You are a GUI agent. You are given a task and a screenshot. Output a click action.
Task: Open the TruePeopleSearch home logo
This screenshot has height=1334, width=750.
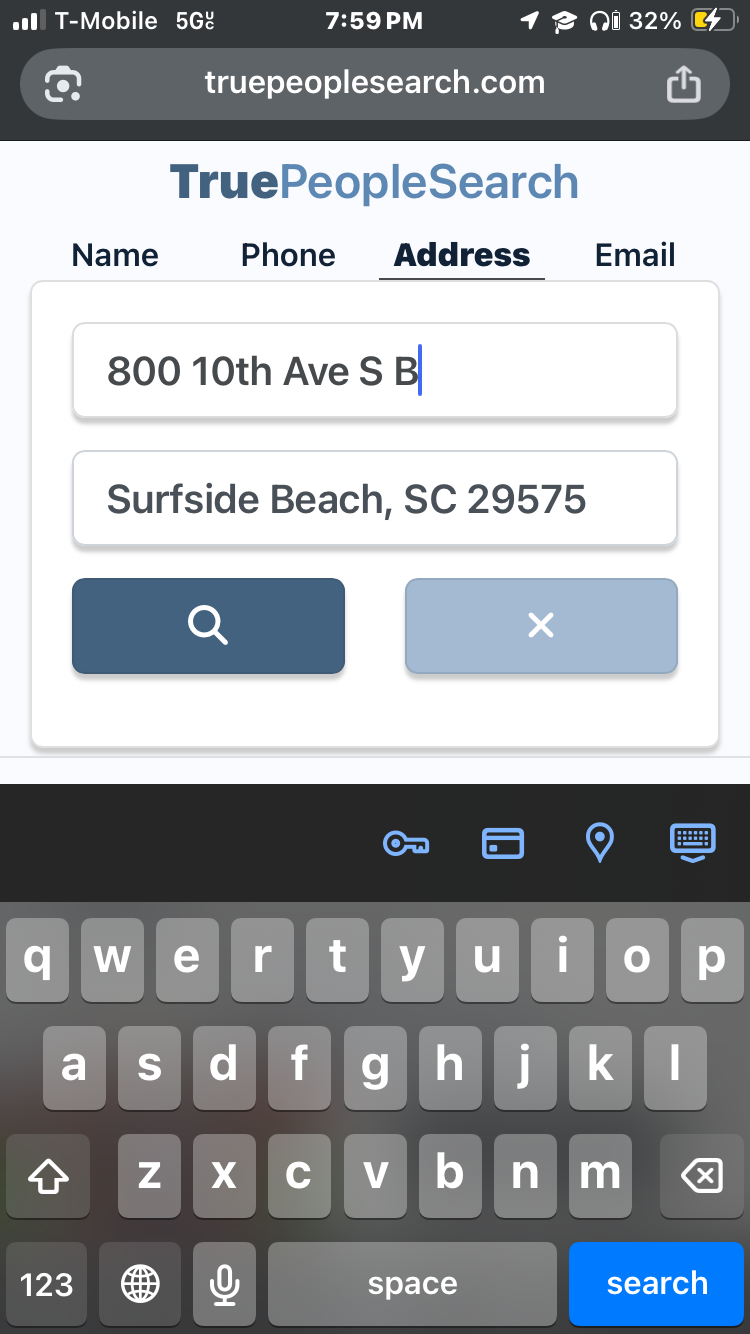pos(374,183)
